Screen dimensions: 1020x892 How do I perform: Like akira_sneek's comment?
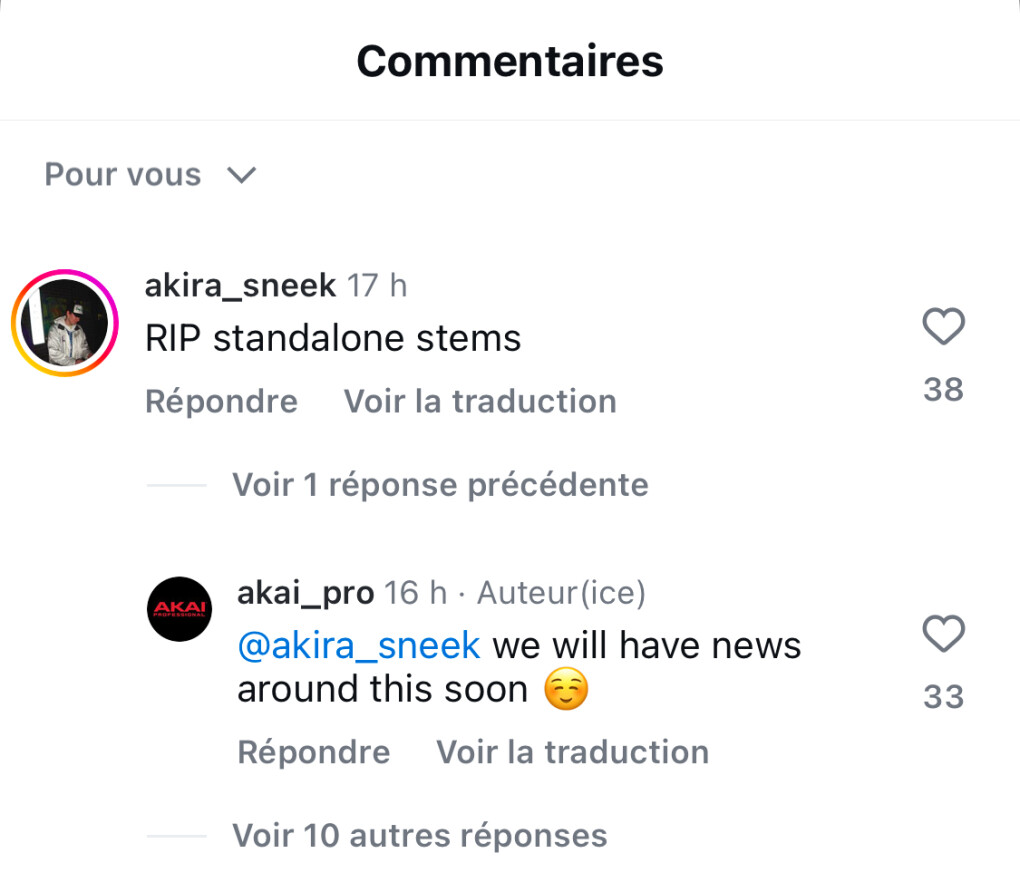click(943, 327)
